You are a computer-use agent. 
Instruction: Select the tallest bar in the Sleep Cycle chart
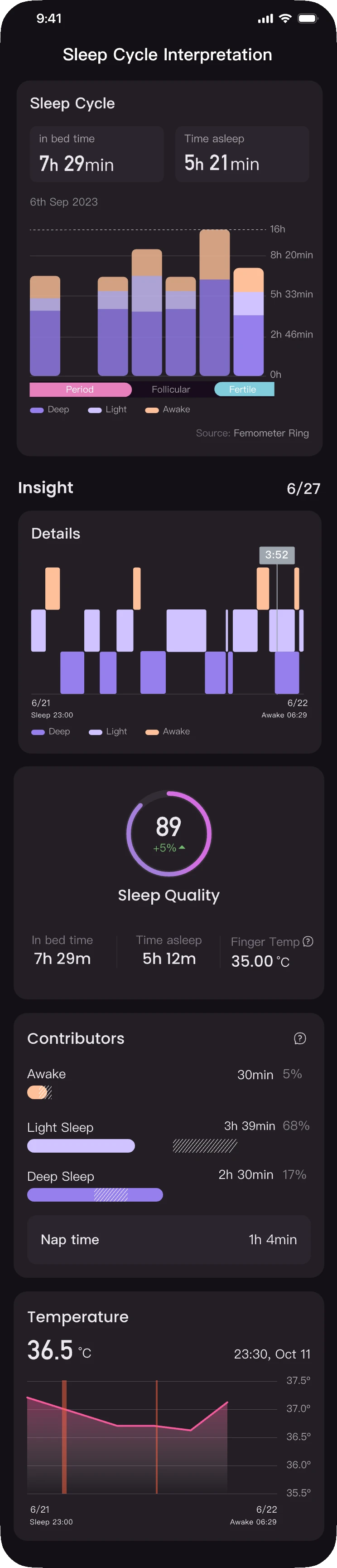pyautogui.click(x=214, y=302)
